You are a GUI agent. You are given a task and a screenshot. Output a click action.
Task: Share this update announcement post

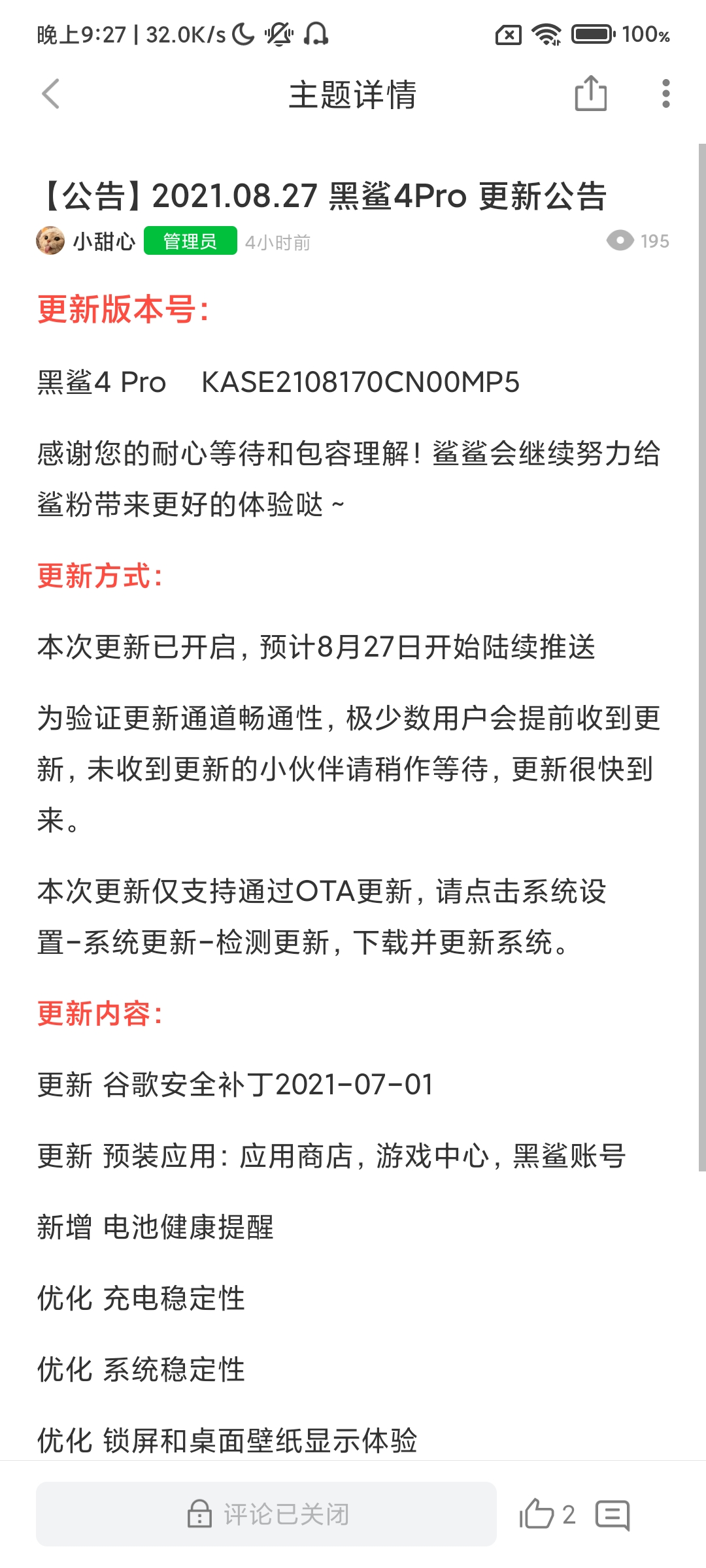pos(590,93)
